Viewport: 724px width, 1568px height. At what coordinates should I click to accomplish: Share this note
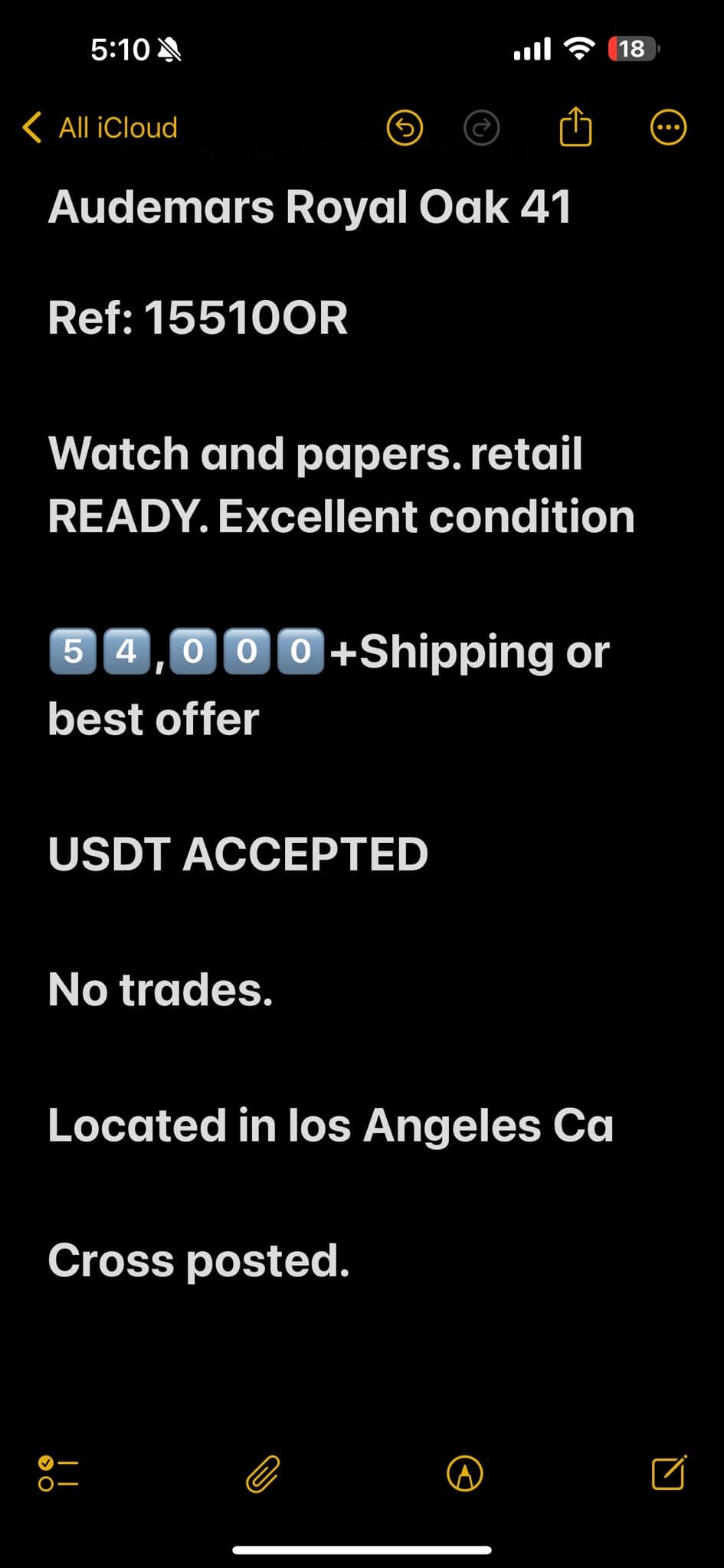[576, 126]
